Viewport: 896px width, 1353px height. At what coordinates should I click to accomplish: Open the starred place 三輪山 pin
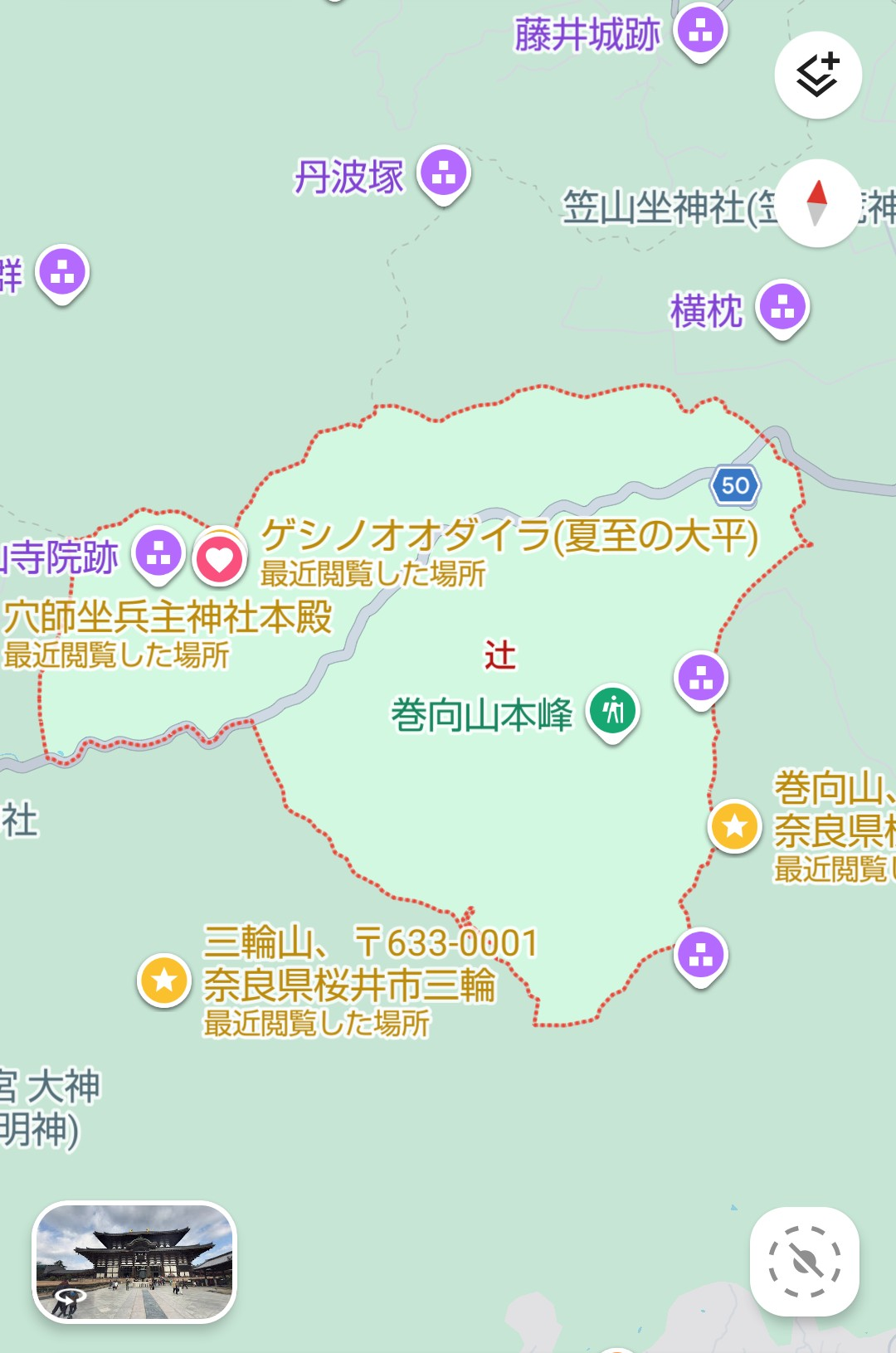point(164,980)
